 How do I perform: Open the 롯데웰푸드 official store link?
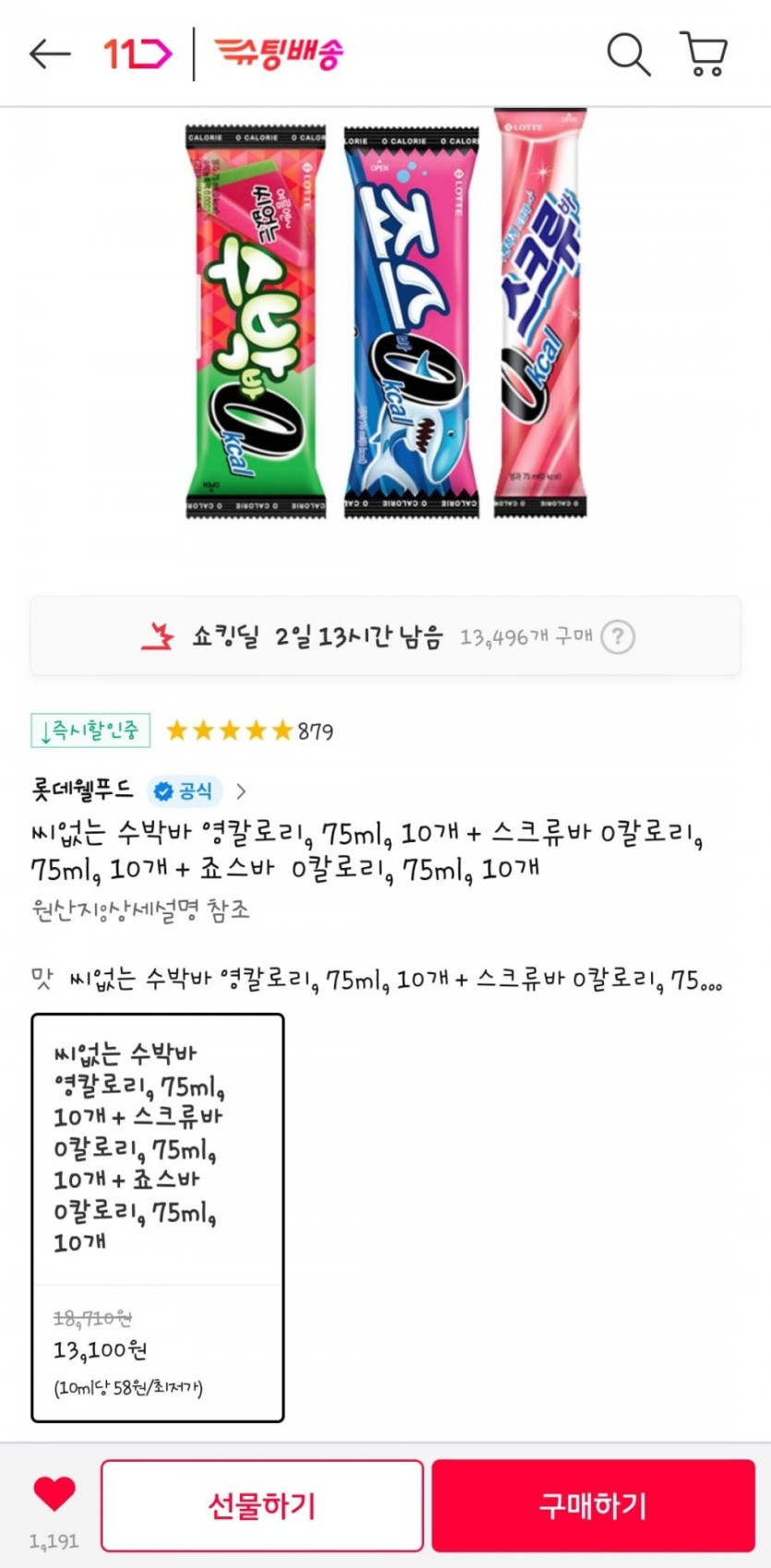coord(139,791)
